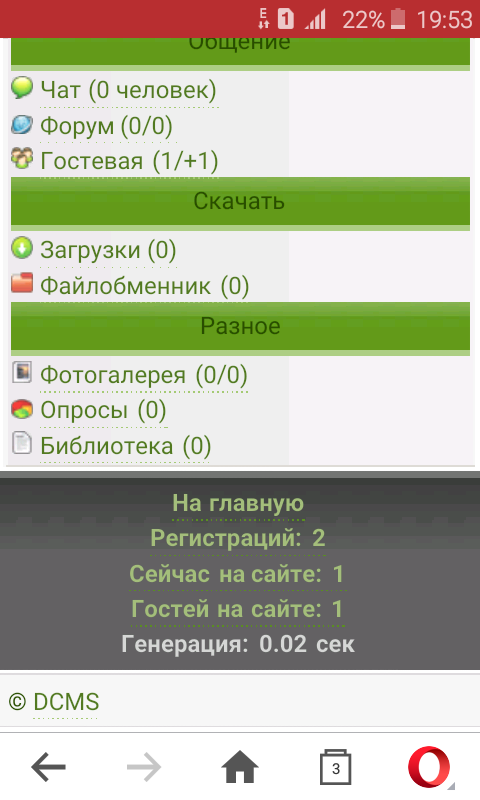Viewport: 480px width, 800px height.
Task: Open Регистраций: 2 list
Action: click(x=238, y=538)
